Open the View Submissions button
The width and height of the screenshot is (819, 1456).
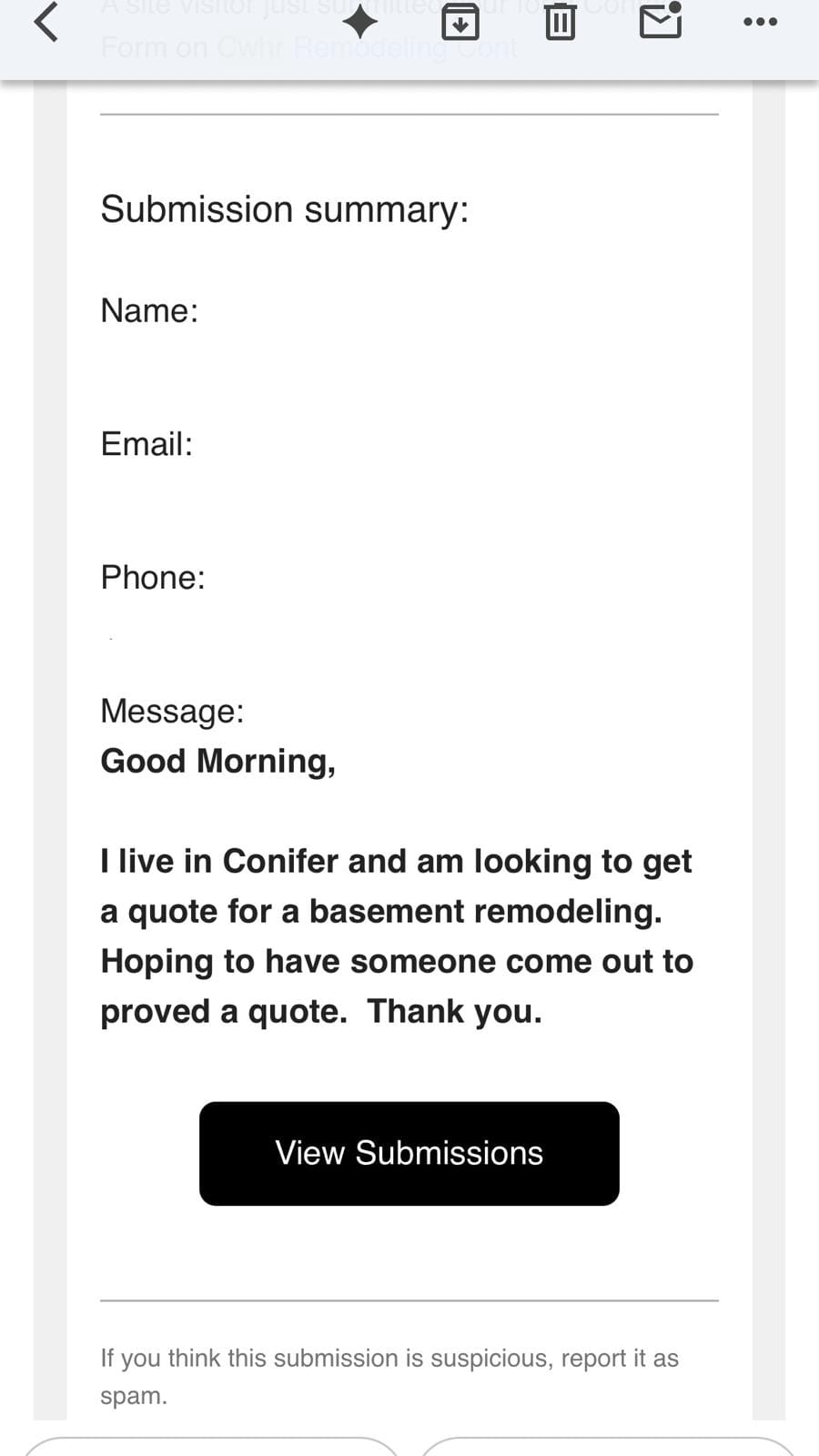coord(409,1153)
